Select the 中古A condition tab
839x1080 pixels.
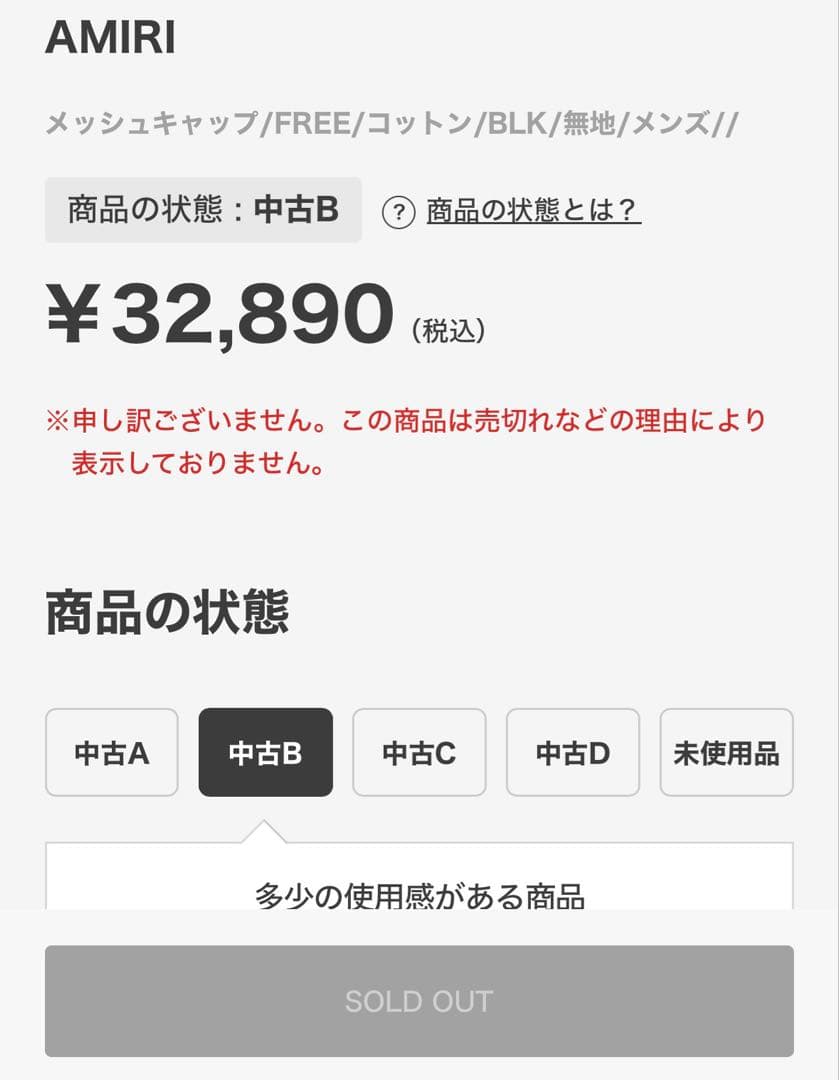(112, 752)
